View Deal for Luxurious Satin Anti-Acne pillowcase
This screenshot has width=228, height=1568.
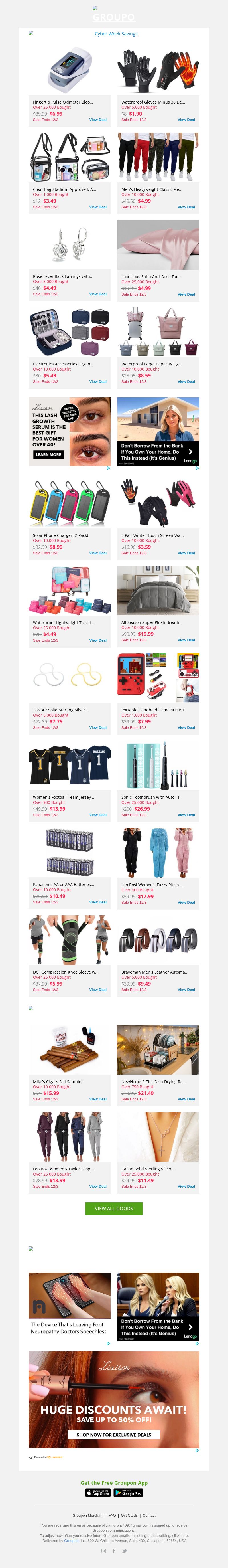pos(186,294)
